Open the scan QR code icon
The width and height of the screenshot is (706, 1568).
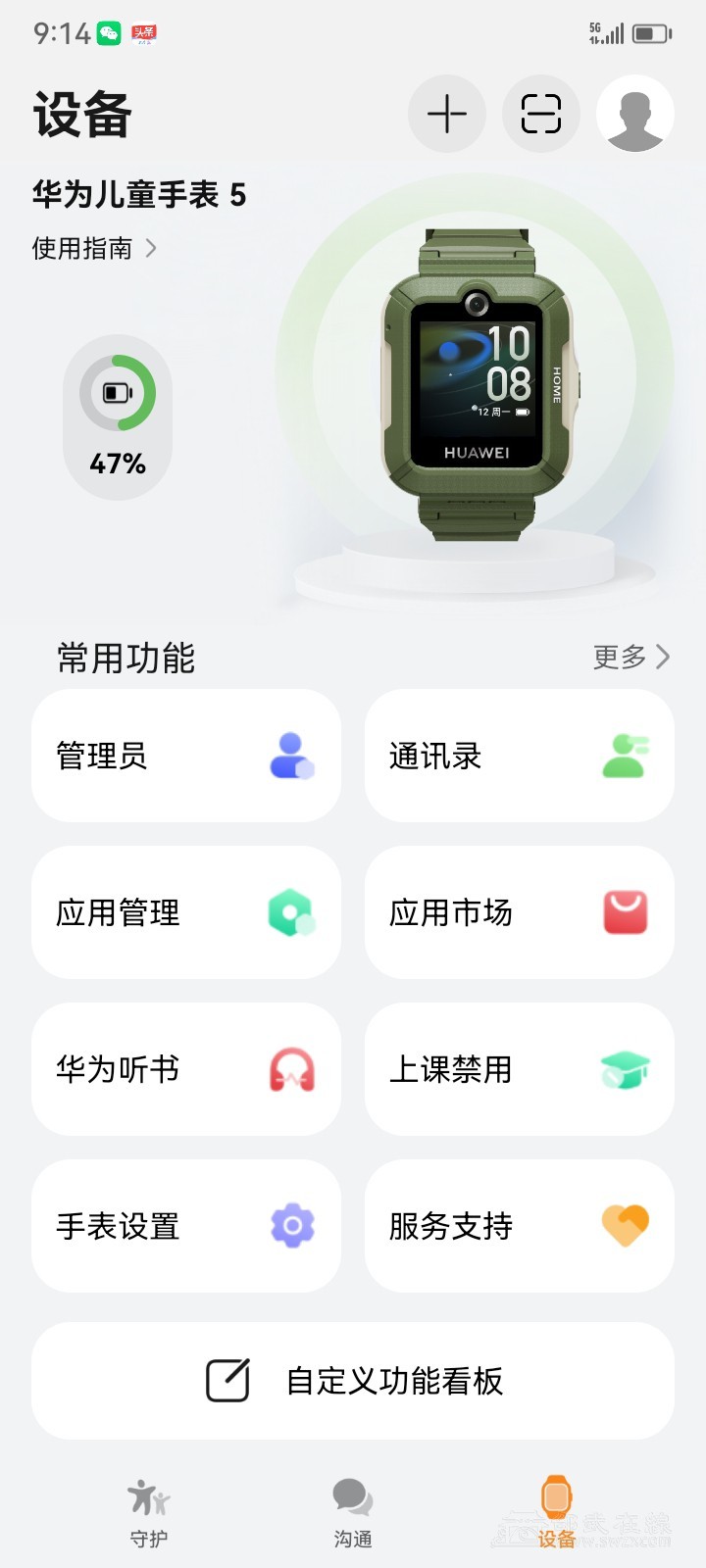(541, 115)
